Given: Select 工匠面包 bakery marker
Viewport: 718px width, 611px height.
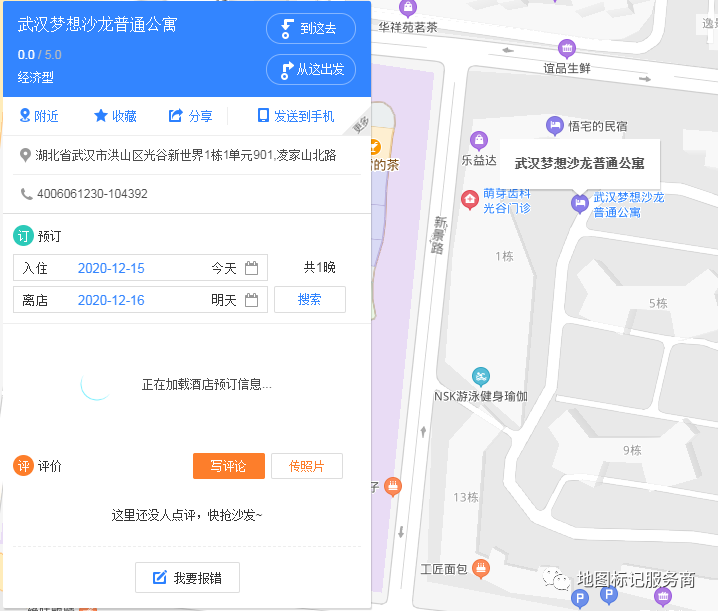Looking at the screenshot, I should pos(482,569).
